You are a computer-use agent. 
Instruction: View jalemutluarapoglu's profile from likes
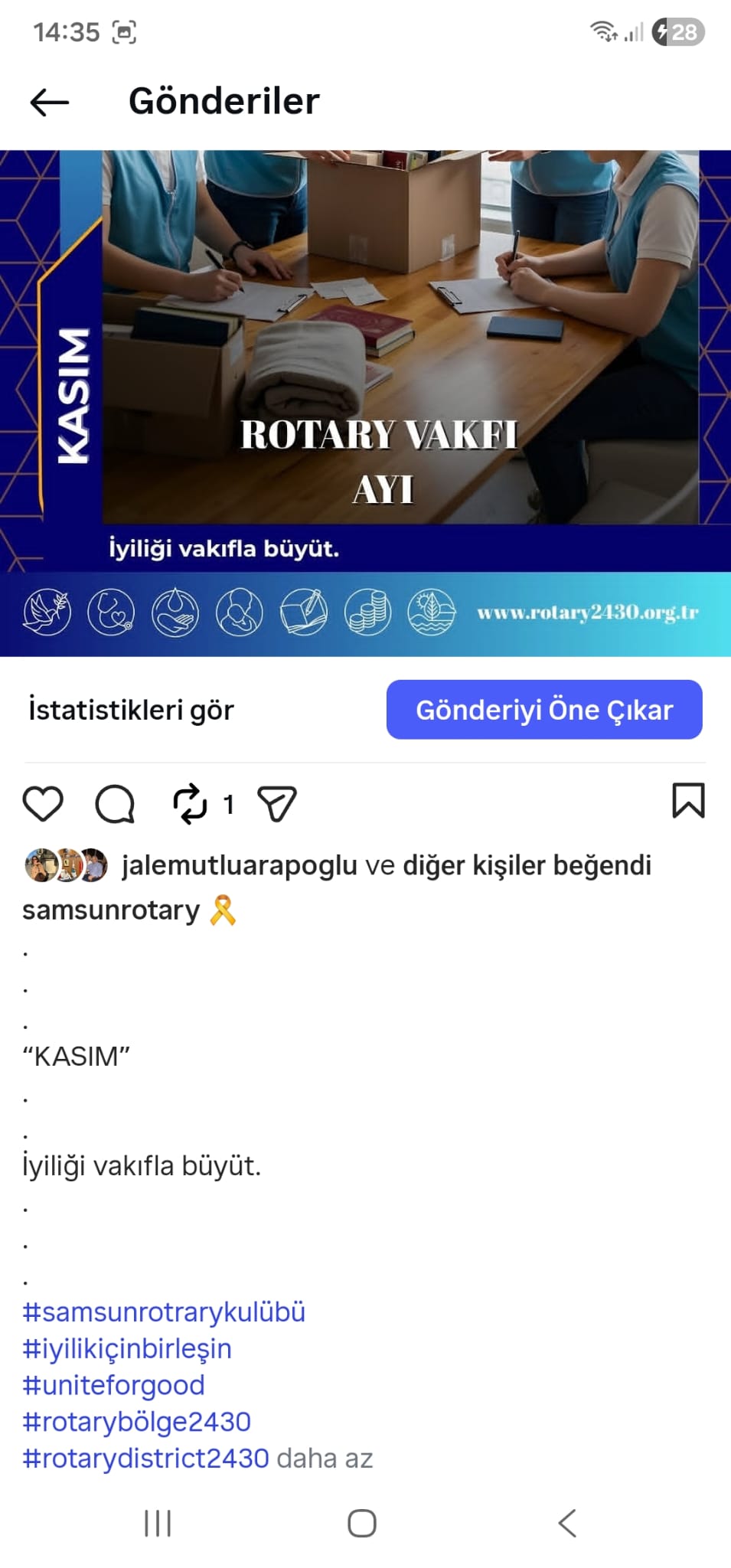(239, 865)
